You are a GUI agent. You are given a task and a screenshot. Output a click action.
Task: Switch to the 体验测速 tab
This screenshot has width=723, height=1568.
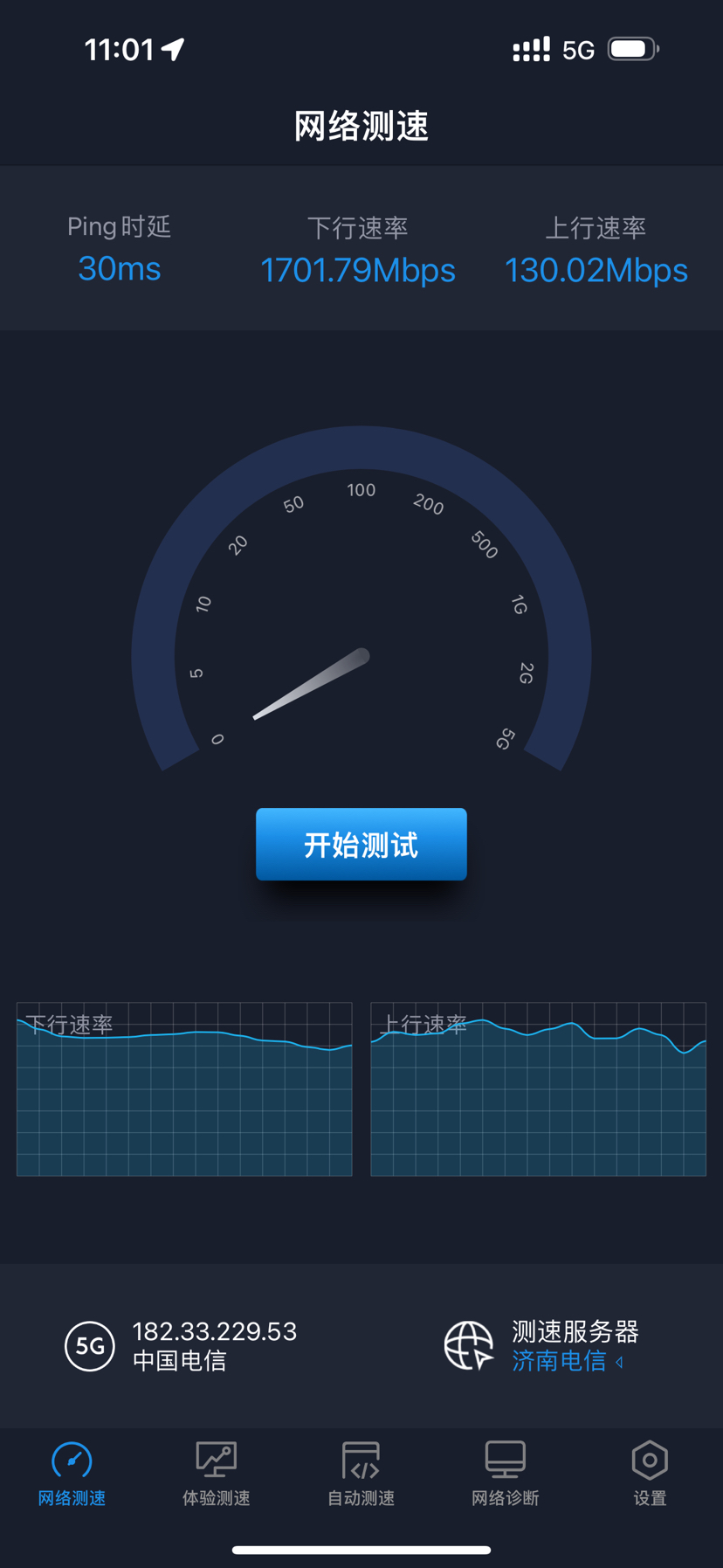216,1474
